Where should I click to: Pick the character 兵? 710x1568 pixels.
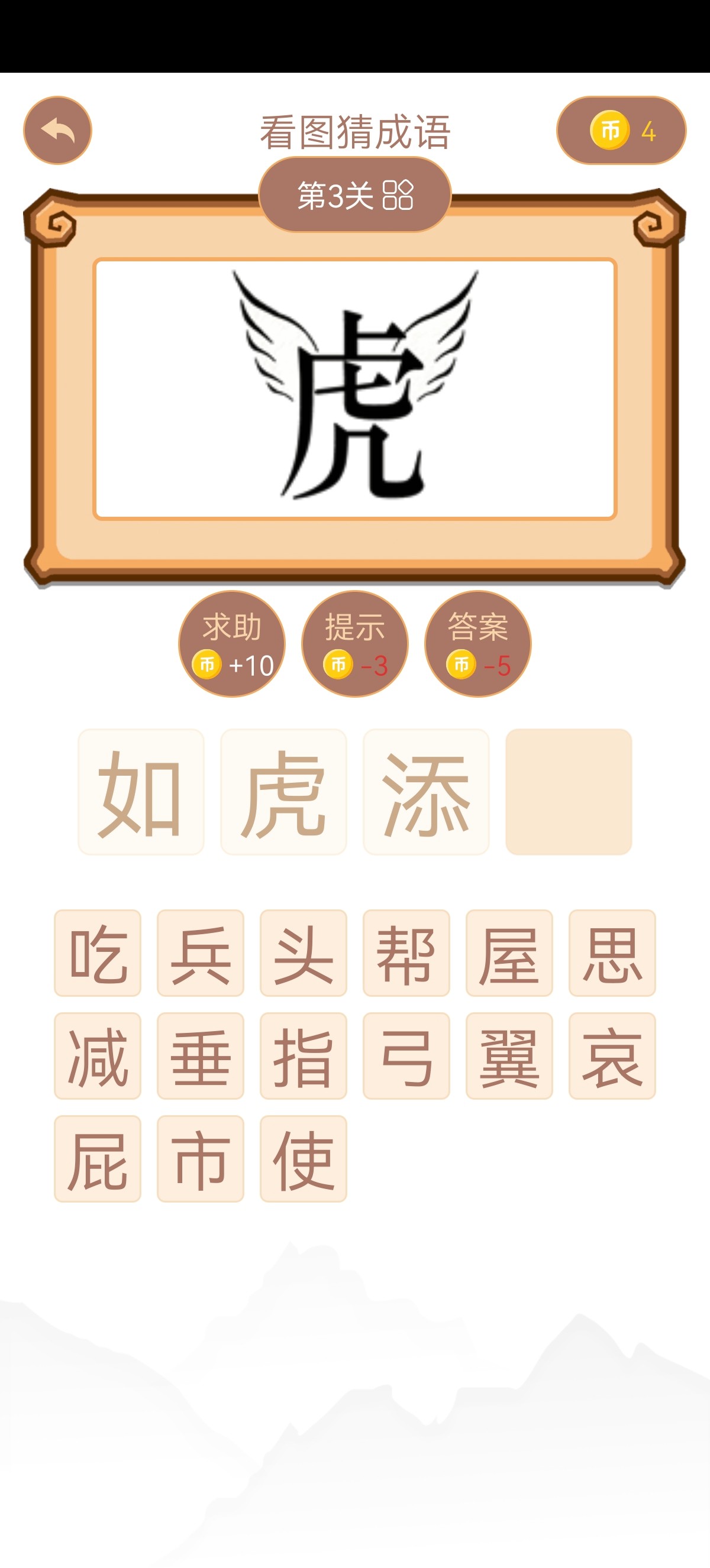(201, 953)
